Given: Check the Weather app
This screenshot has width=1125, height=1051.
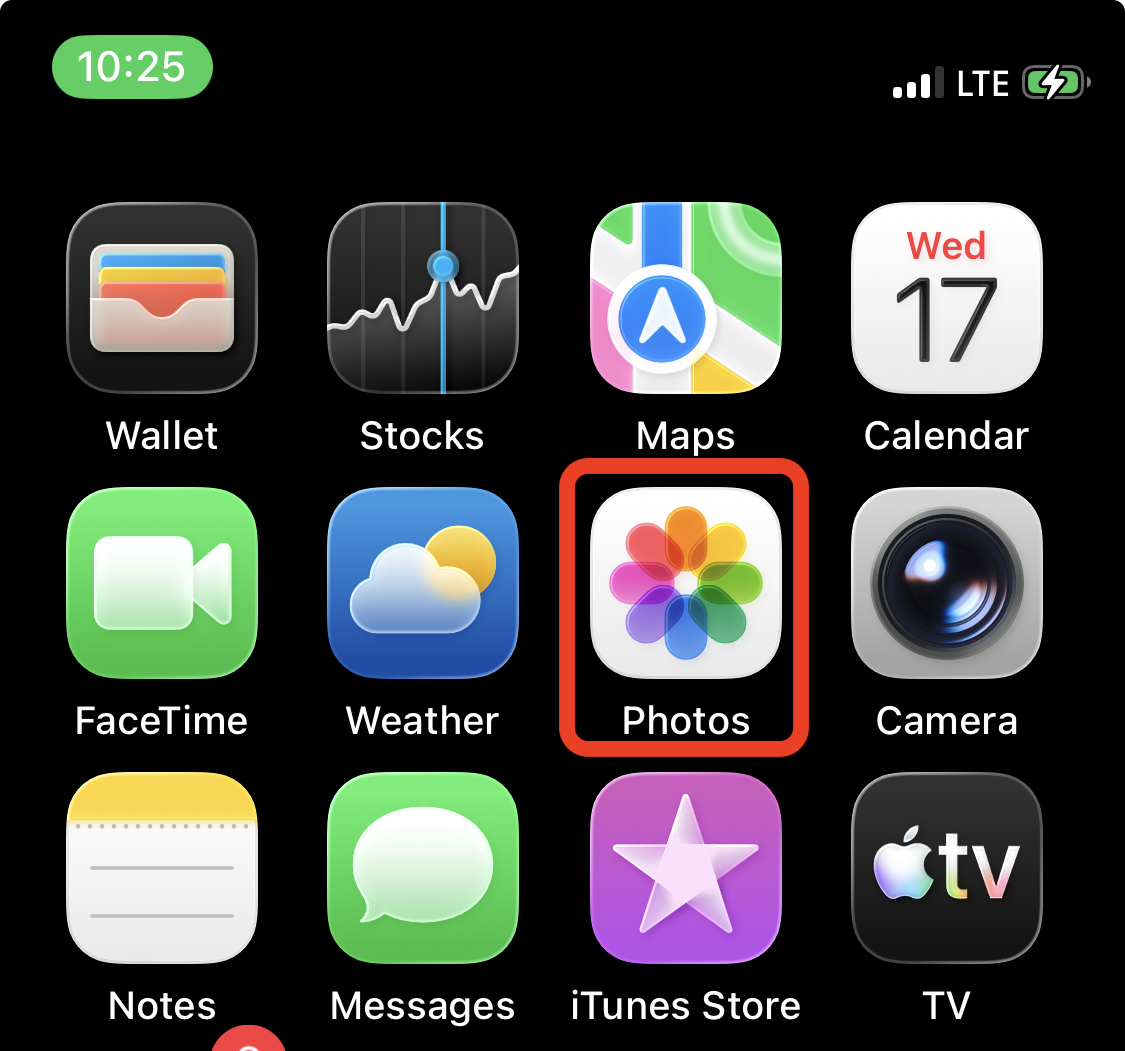Looking at the screenshot, I should pos(423,583).
